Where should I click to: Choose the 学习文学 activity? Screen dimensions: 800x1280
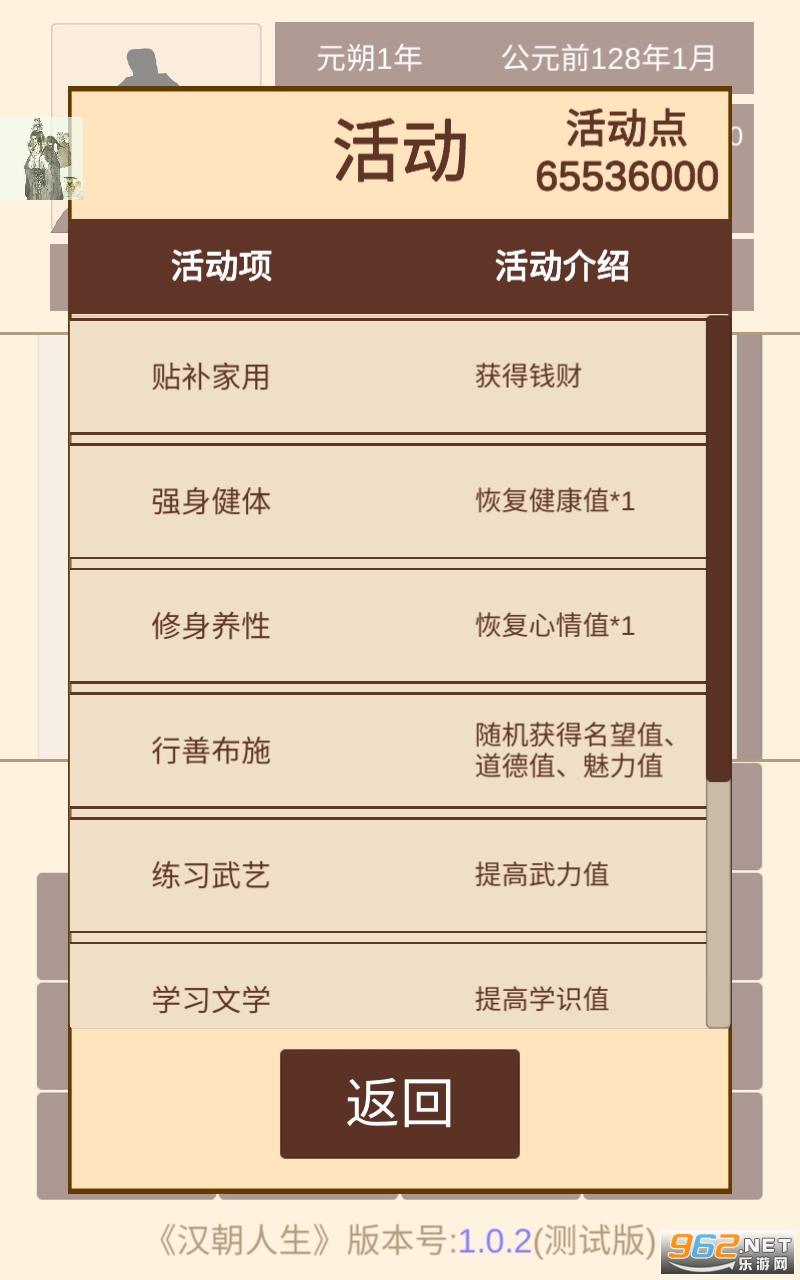(388, 993)
